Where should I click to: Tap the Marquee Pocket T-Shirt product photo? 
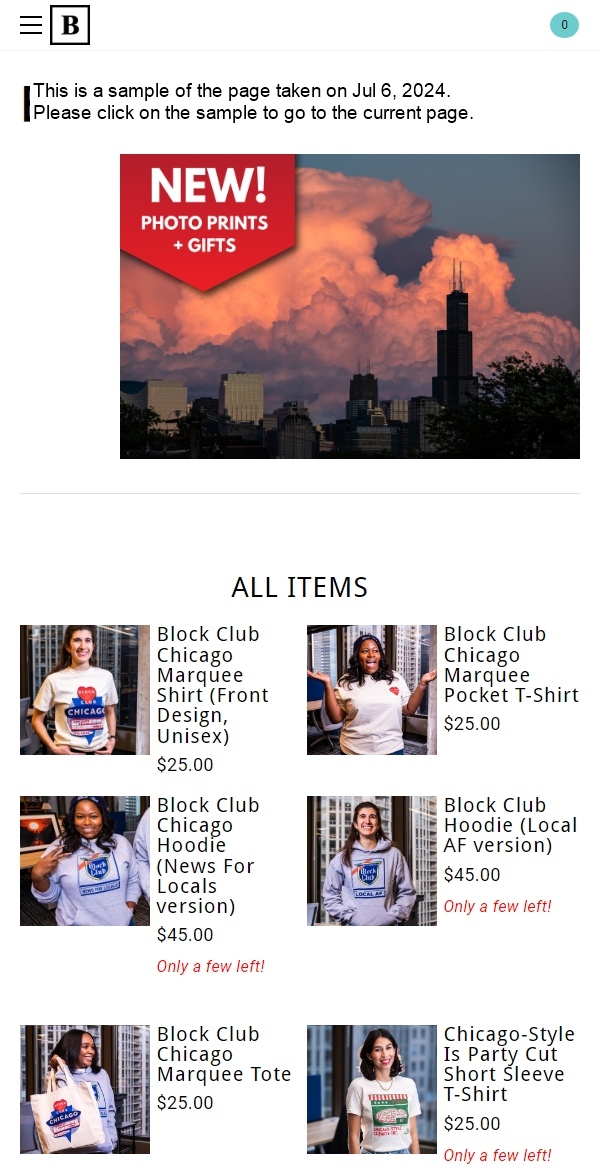coord(372,690)
